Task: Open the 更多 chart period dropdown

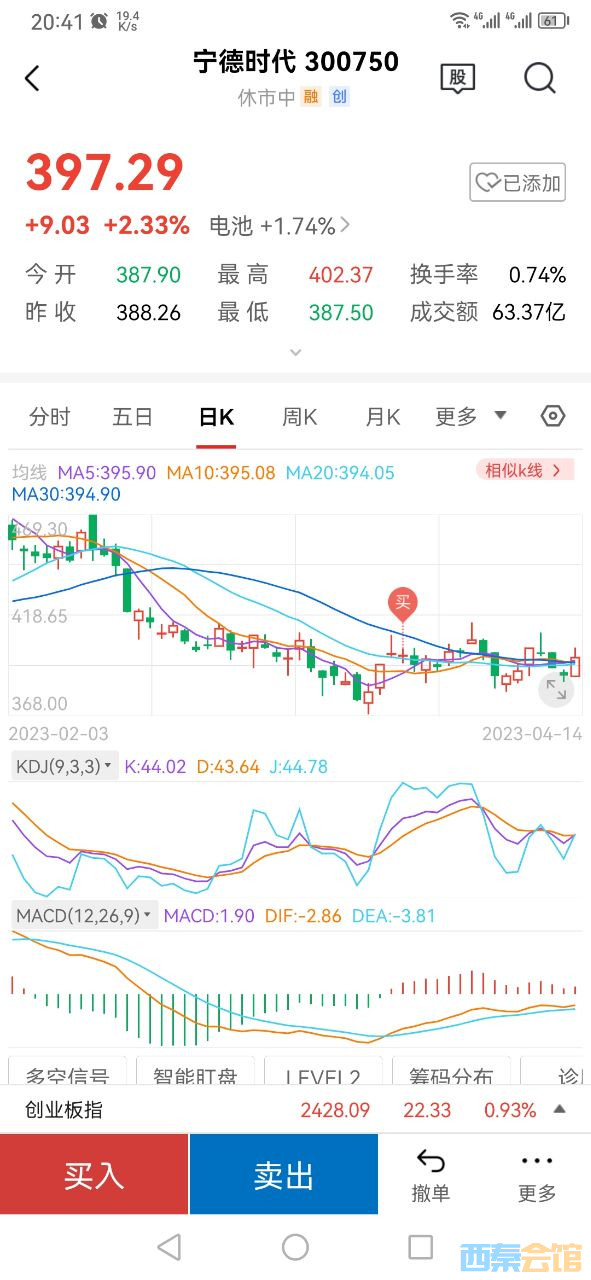Action: coord(470,417)
